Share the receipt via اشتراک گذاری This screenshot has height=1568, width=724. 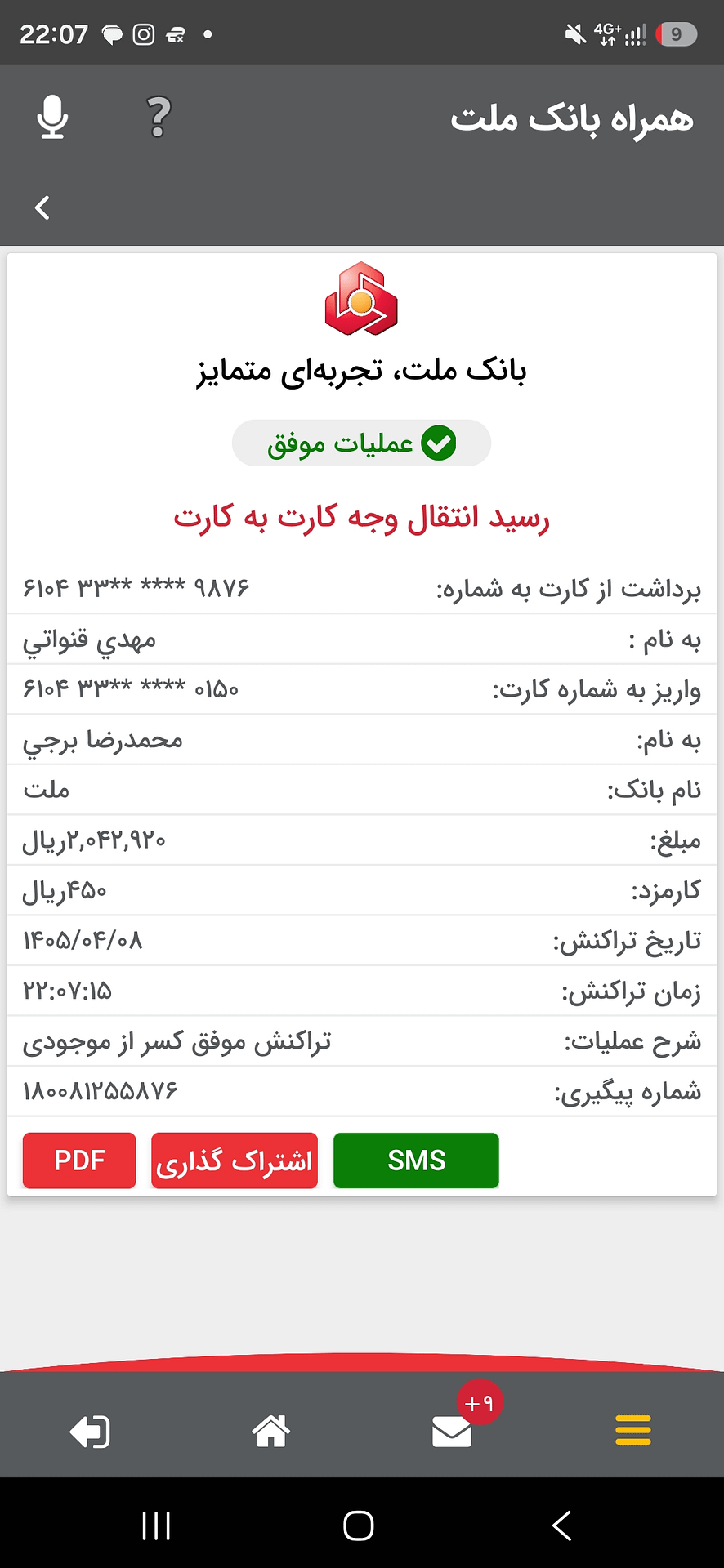tap(235, 1160)
